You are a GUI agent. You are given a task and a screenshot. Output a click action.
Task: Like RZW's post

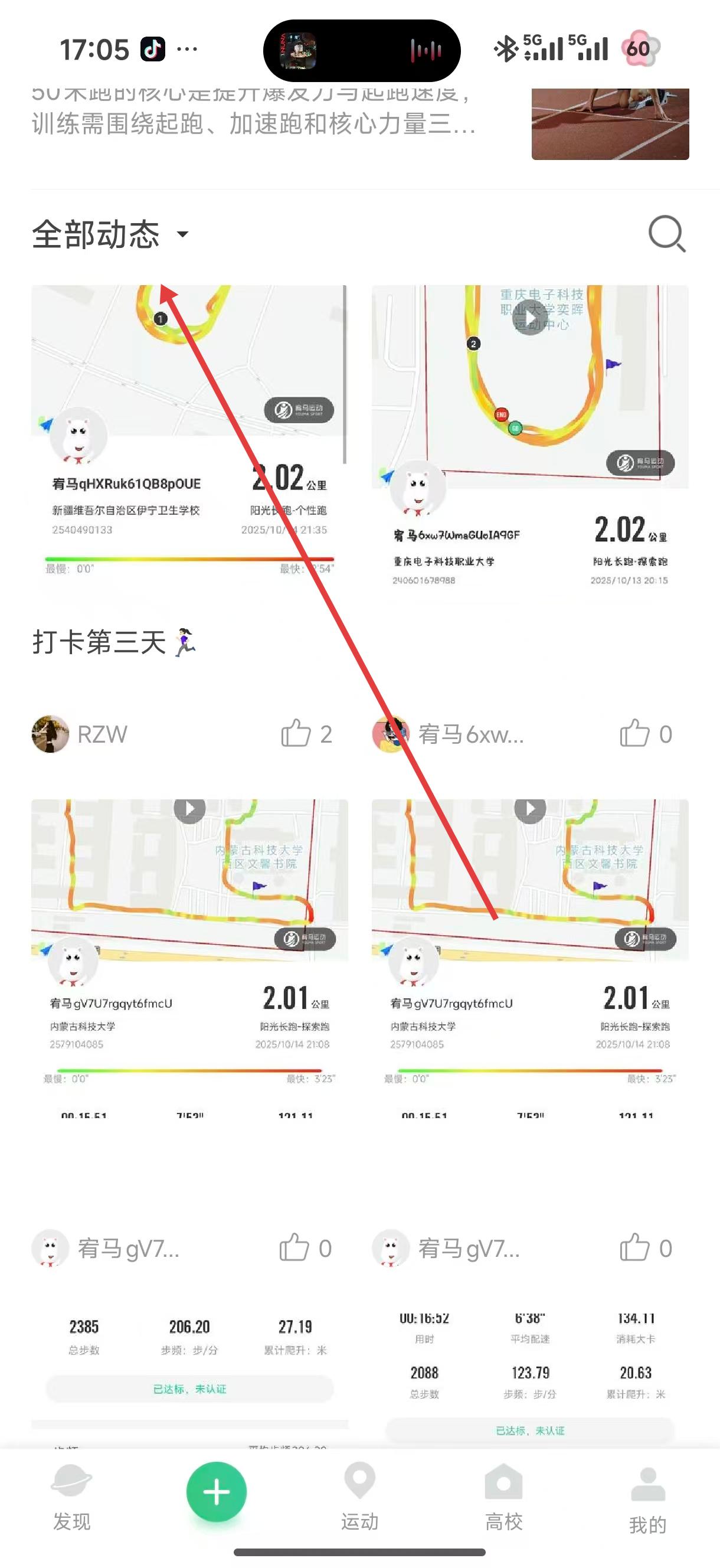296,733
